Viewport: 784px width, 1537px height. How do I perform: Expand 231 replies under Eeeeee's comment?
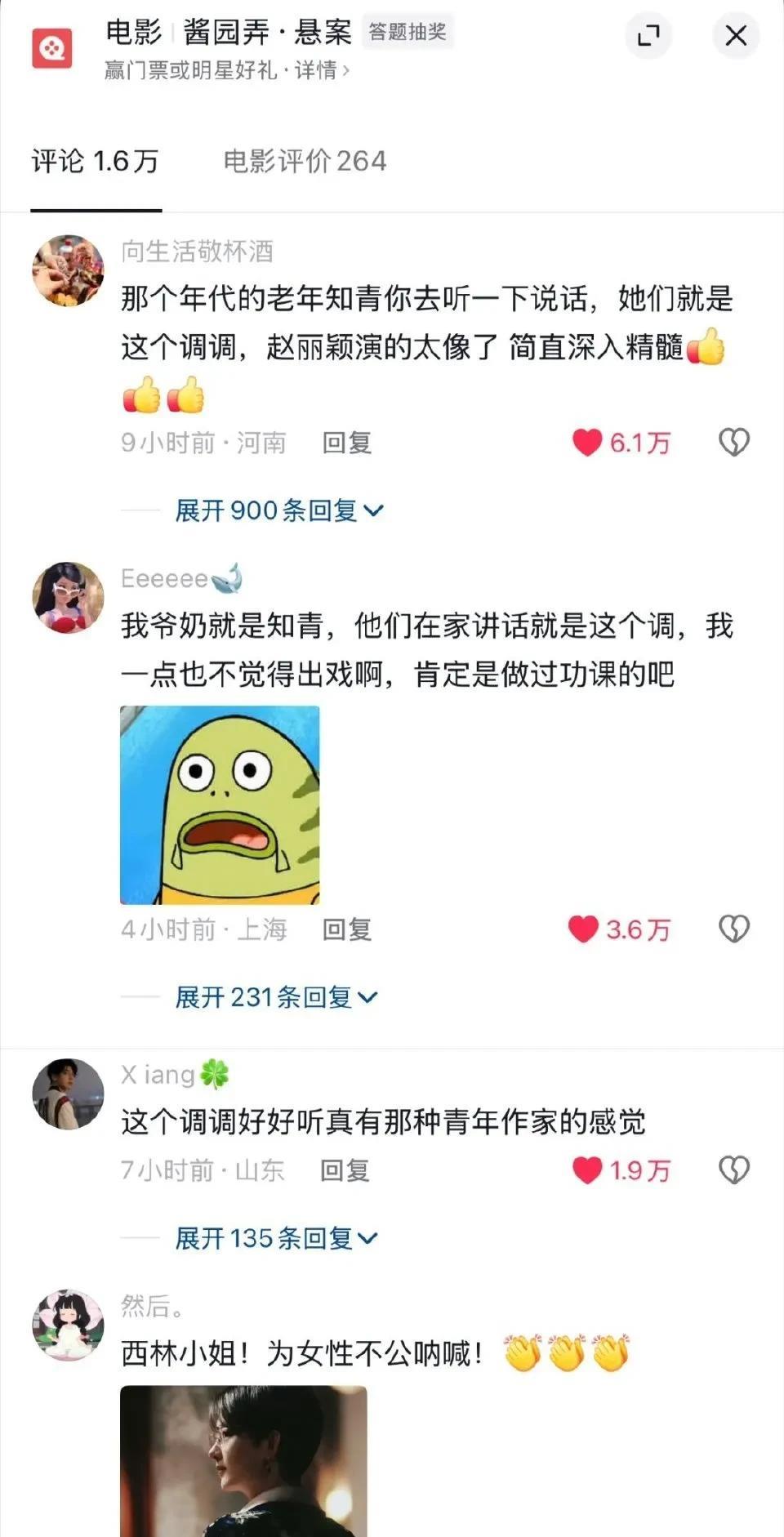click(275, 997)
